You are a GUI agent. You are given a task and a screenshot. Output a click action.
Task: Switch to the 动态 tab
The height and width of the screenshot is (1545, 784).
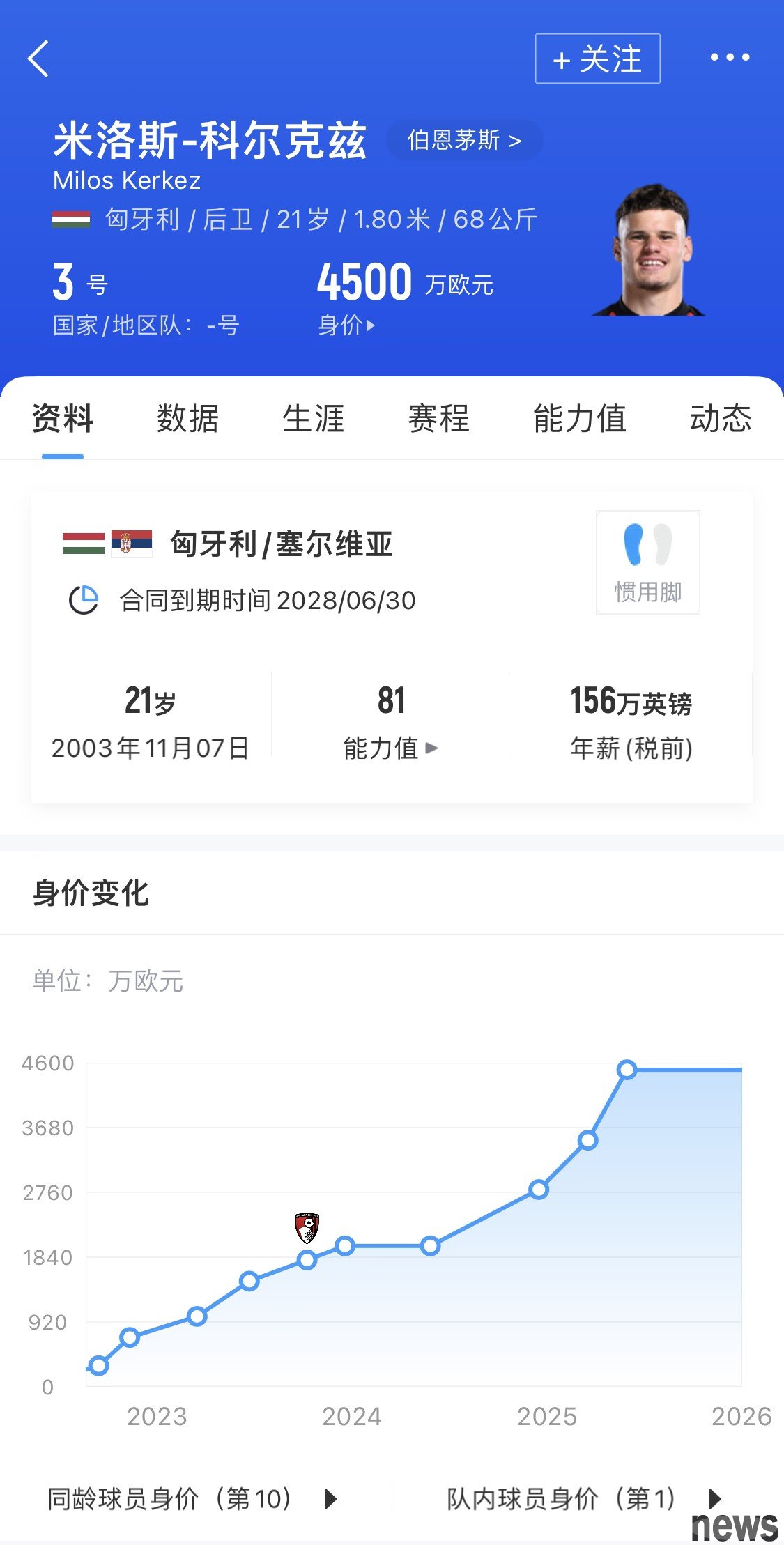(721, 419)
